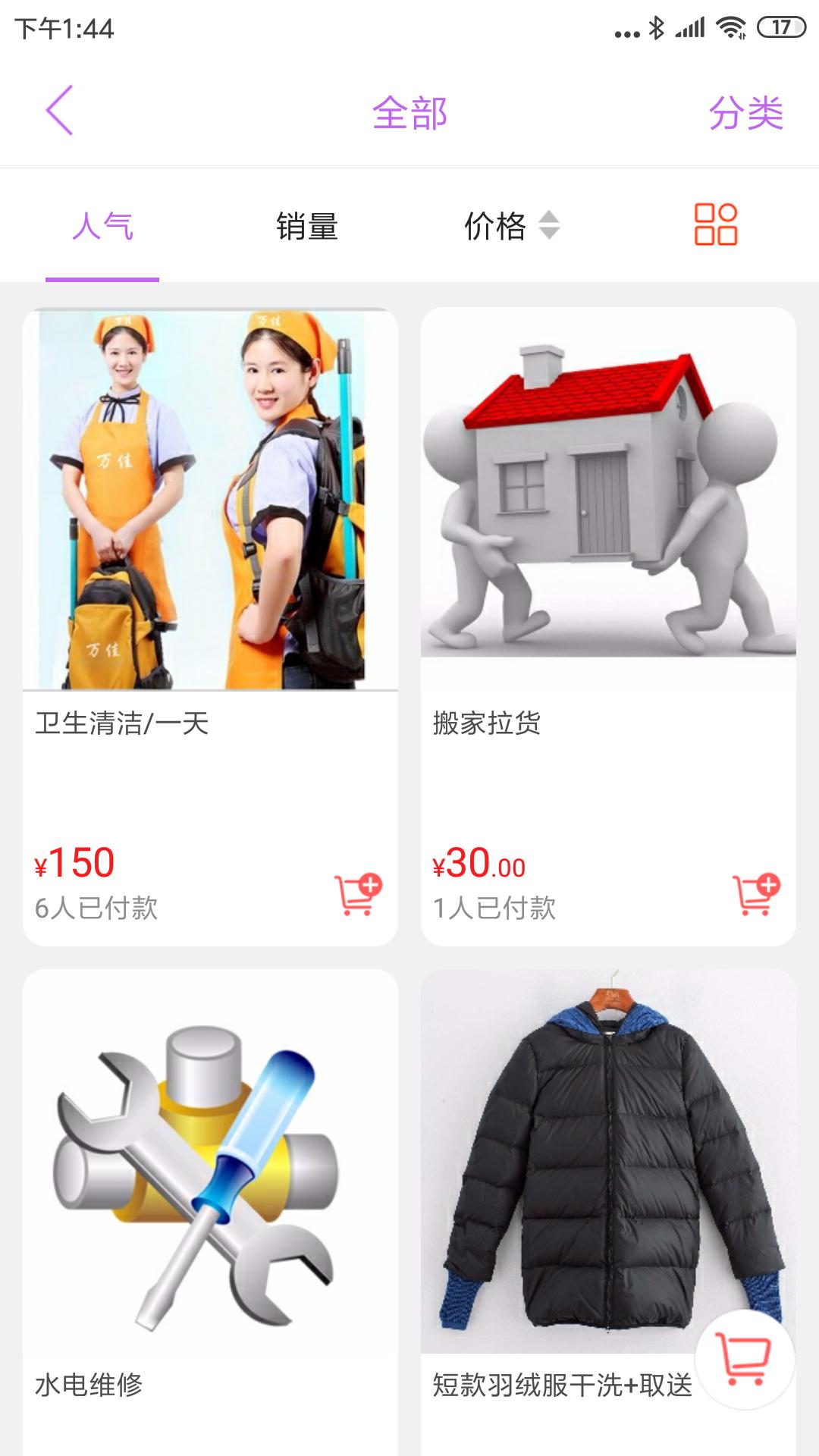Screen dimensions: 819x1456
Task: Open the 分类 category menu
Action: point(745,114)
